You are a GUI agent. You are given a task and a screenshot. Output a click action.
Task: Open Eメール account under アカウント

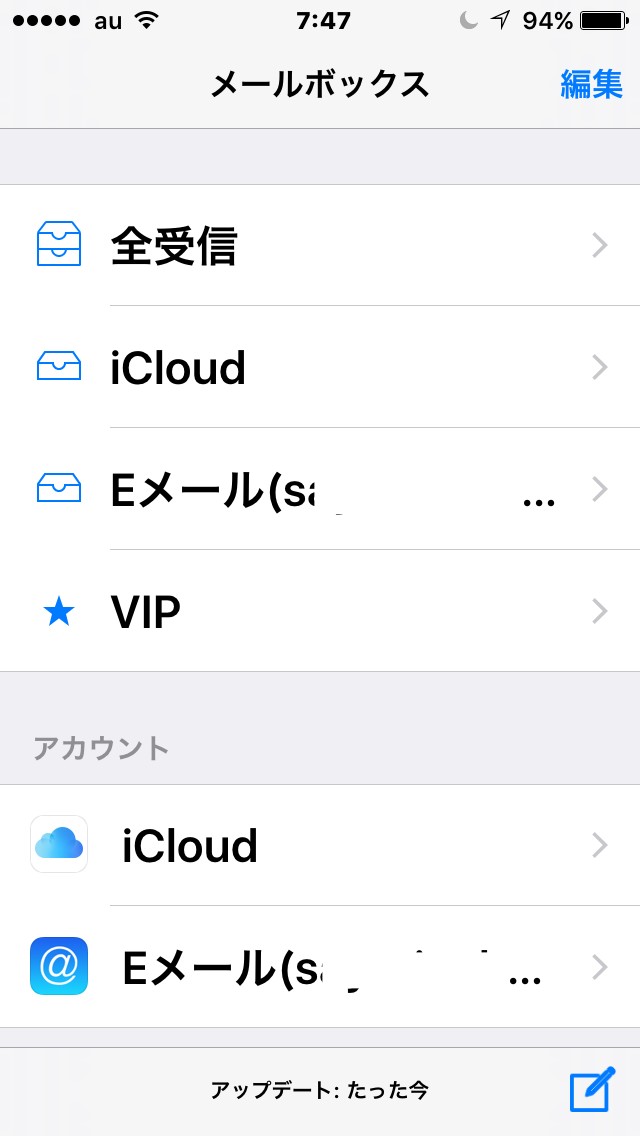pyautogui.click(x=320, y=966)
